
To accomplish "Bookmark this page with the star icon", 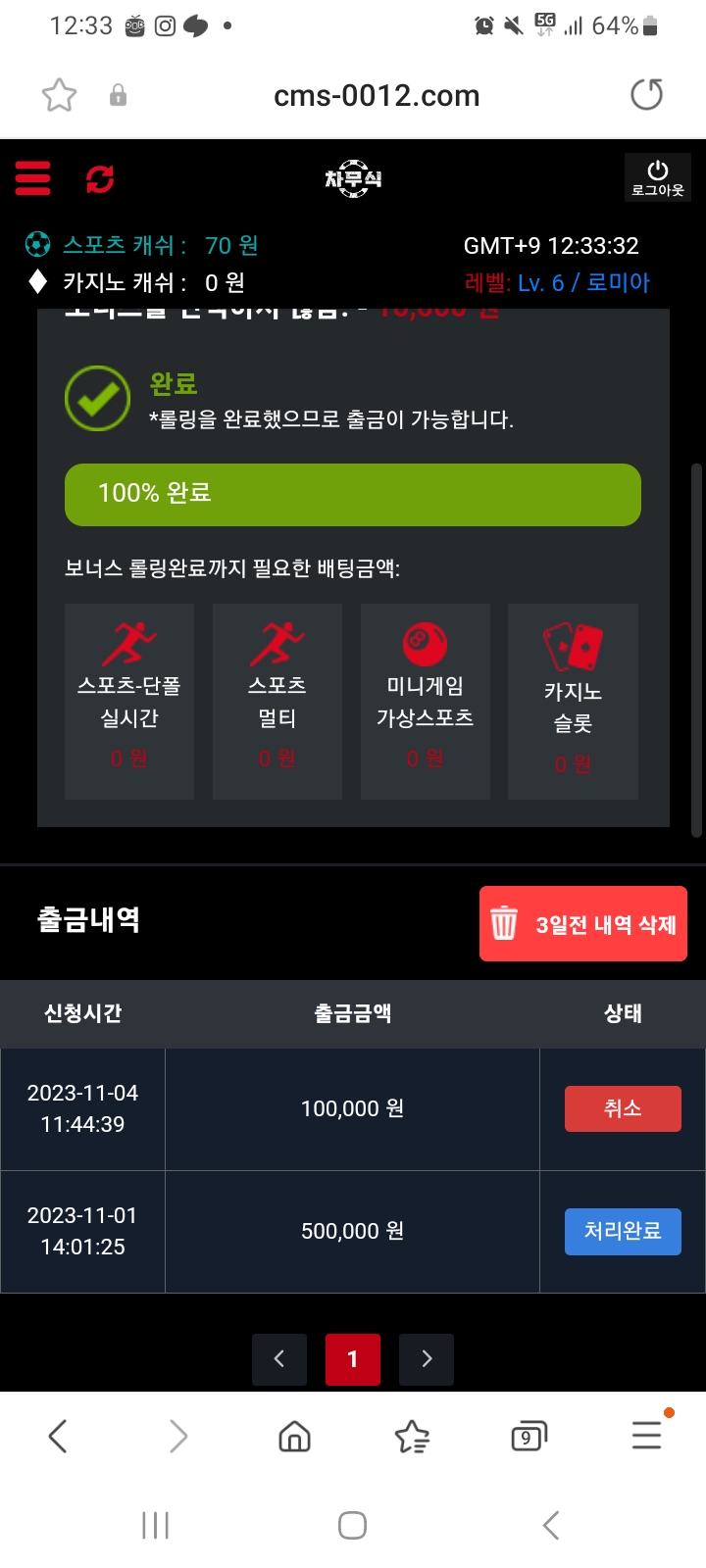I will (59, 95).
